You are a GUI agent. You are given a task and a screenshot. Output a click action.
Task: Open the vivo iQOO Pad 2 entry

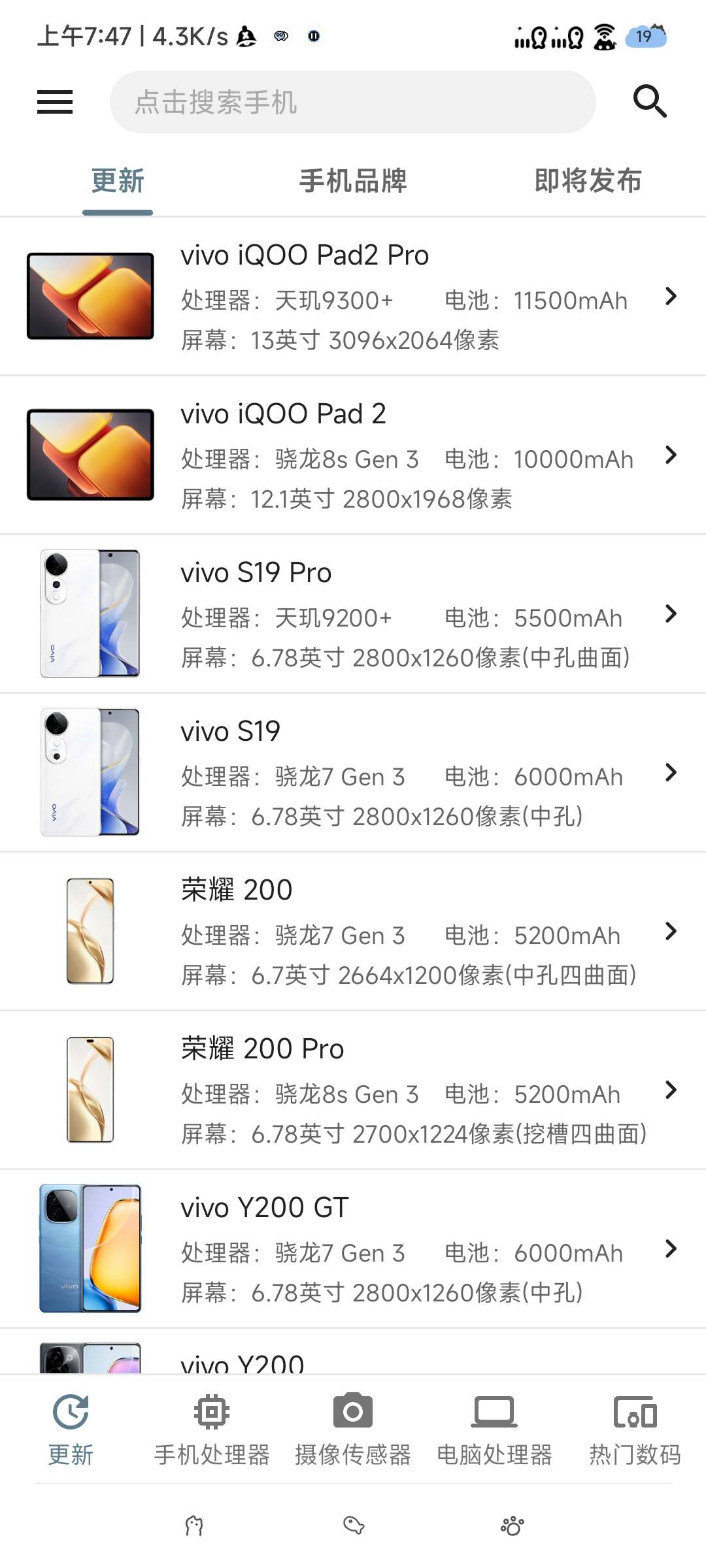click(353, 455)
